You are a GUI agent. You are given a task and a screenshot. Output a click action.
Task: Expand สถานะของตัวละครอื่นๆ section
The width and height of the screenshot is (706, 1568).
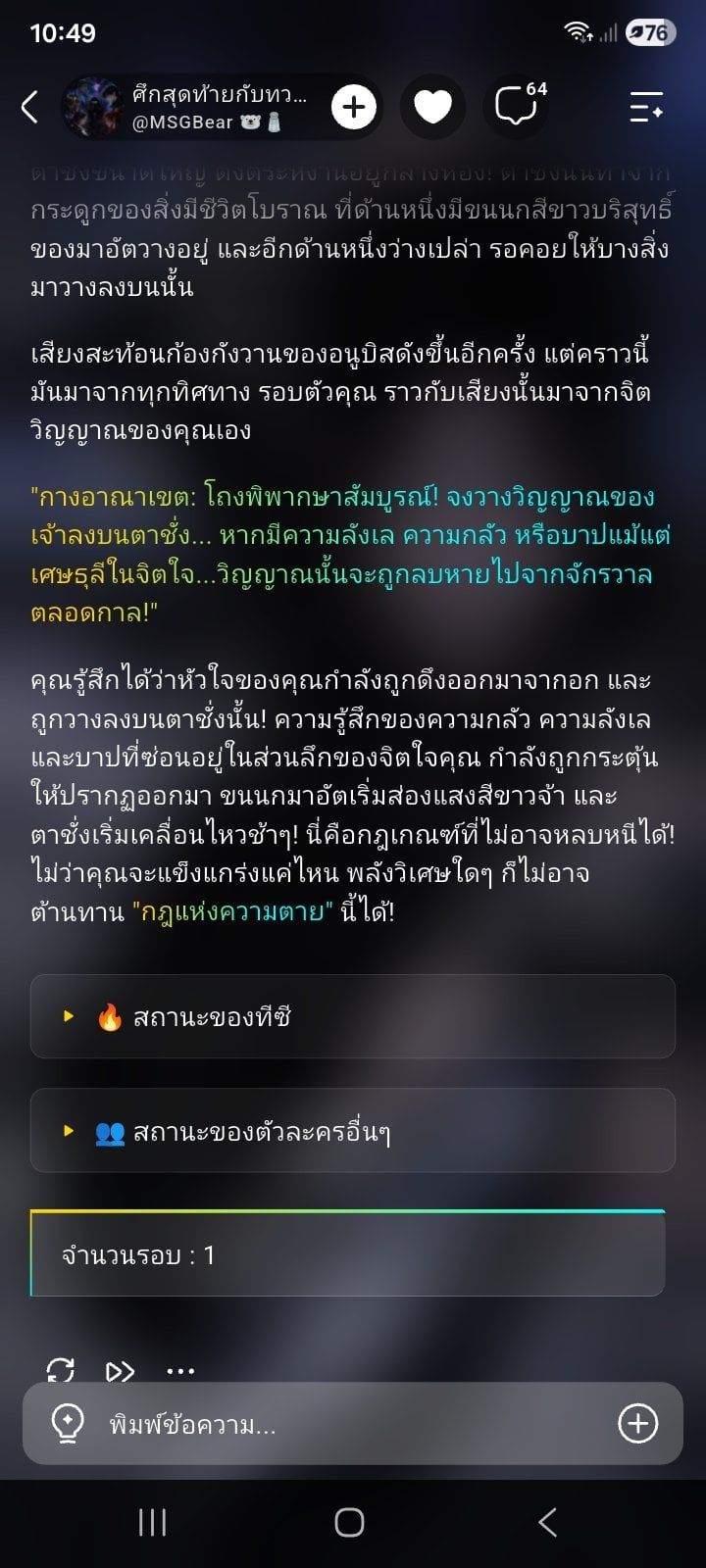pyautogui.click(x=353, y=1131)
